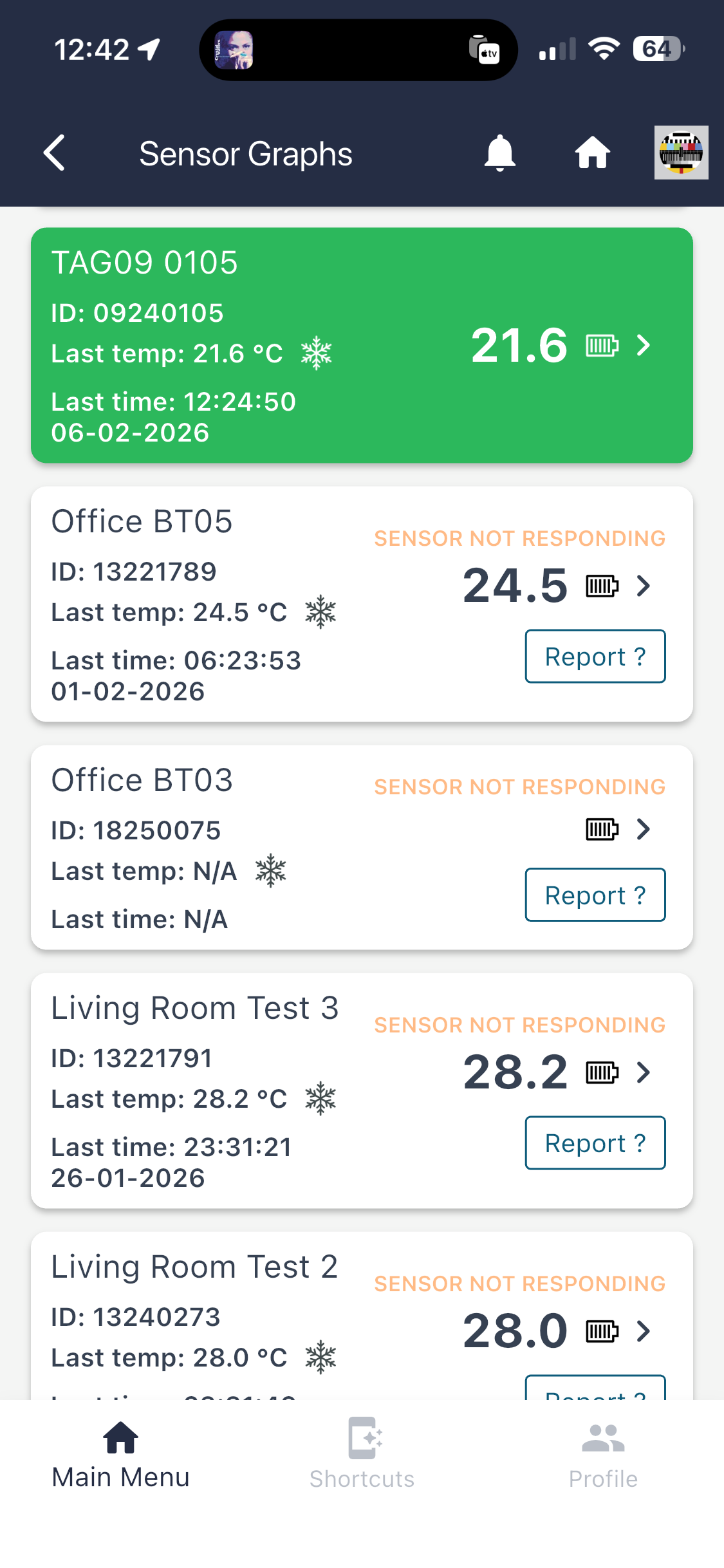Tap the home icon in the header
724x1568 pixels.
pyautogui.click(x=592, y=153)
